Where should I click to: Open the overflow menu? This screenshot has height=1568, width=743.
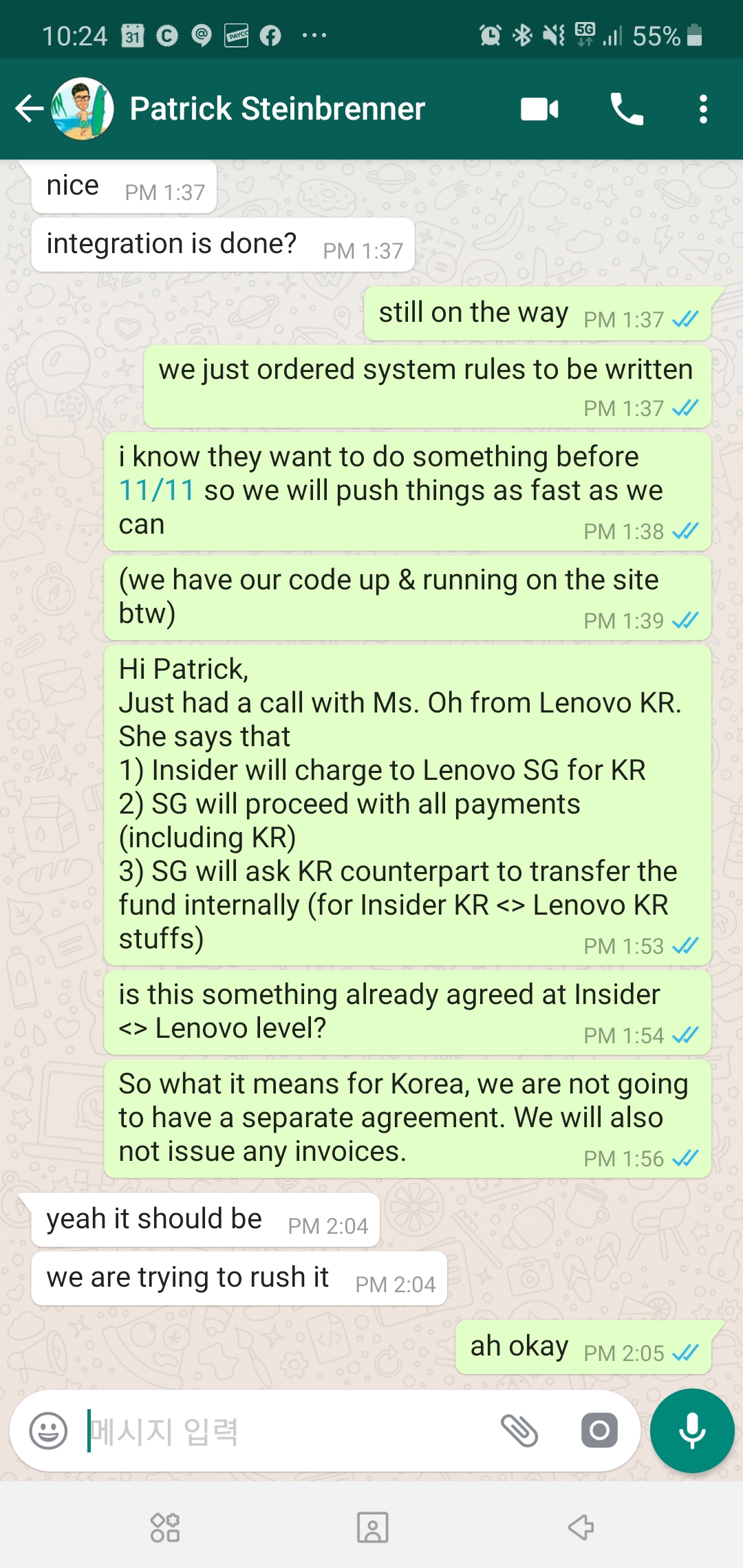tap(702, 109)
